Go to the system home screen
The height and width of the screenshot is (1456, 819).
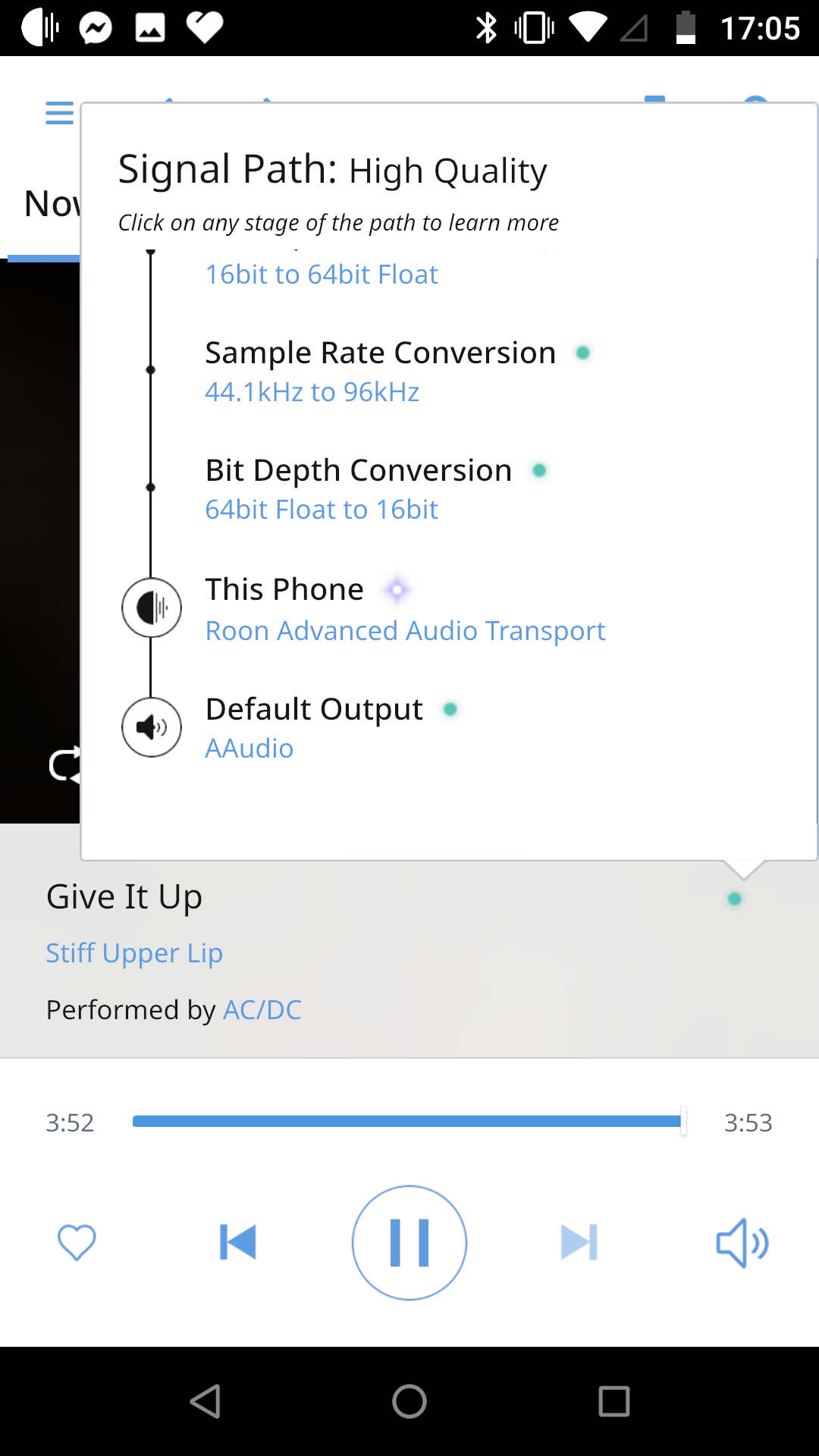pos(409,1401)
